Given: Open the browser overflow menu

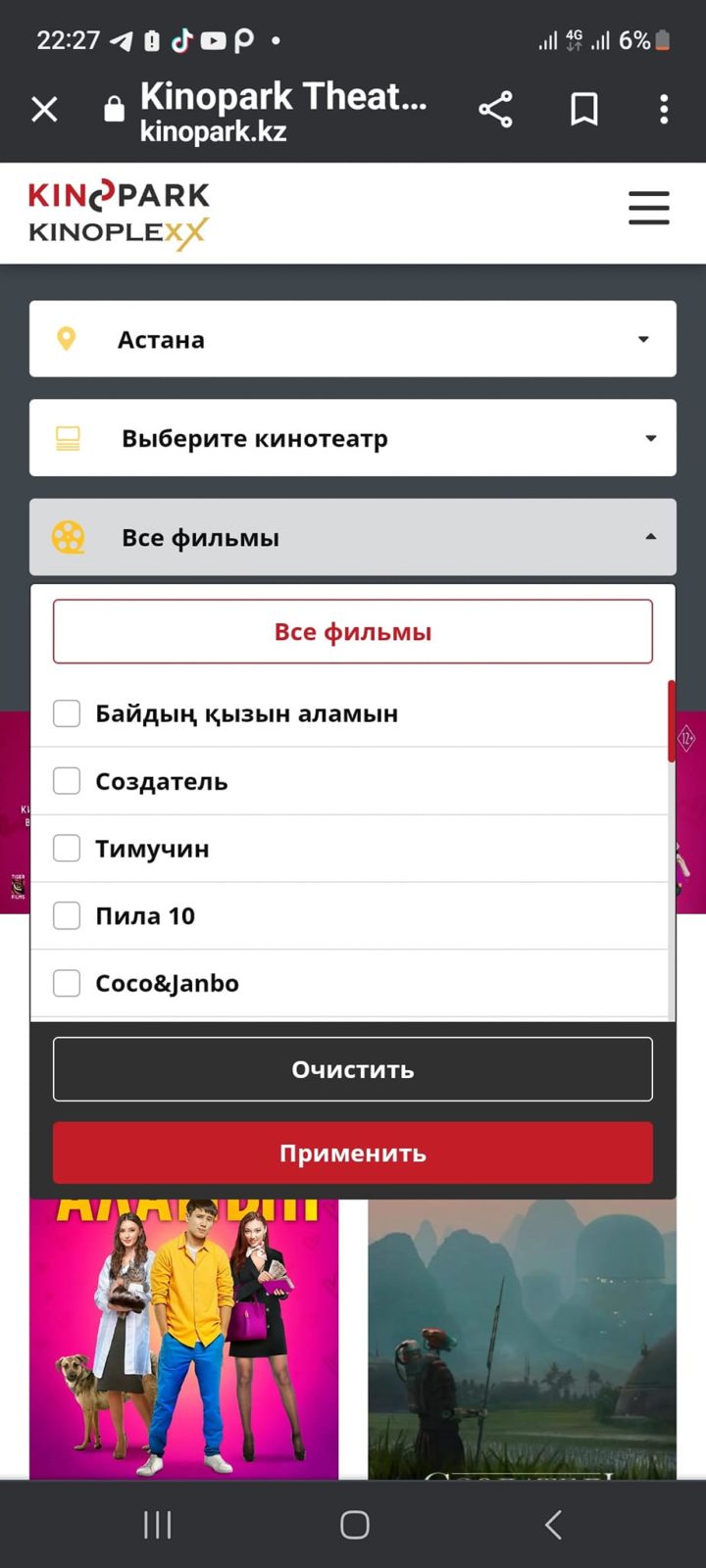Looking at the screenshot, I should 664,109.
